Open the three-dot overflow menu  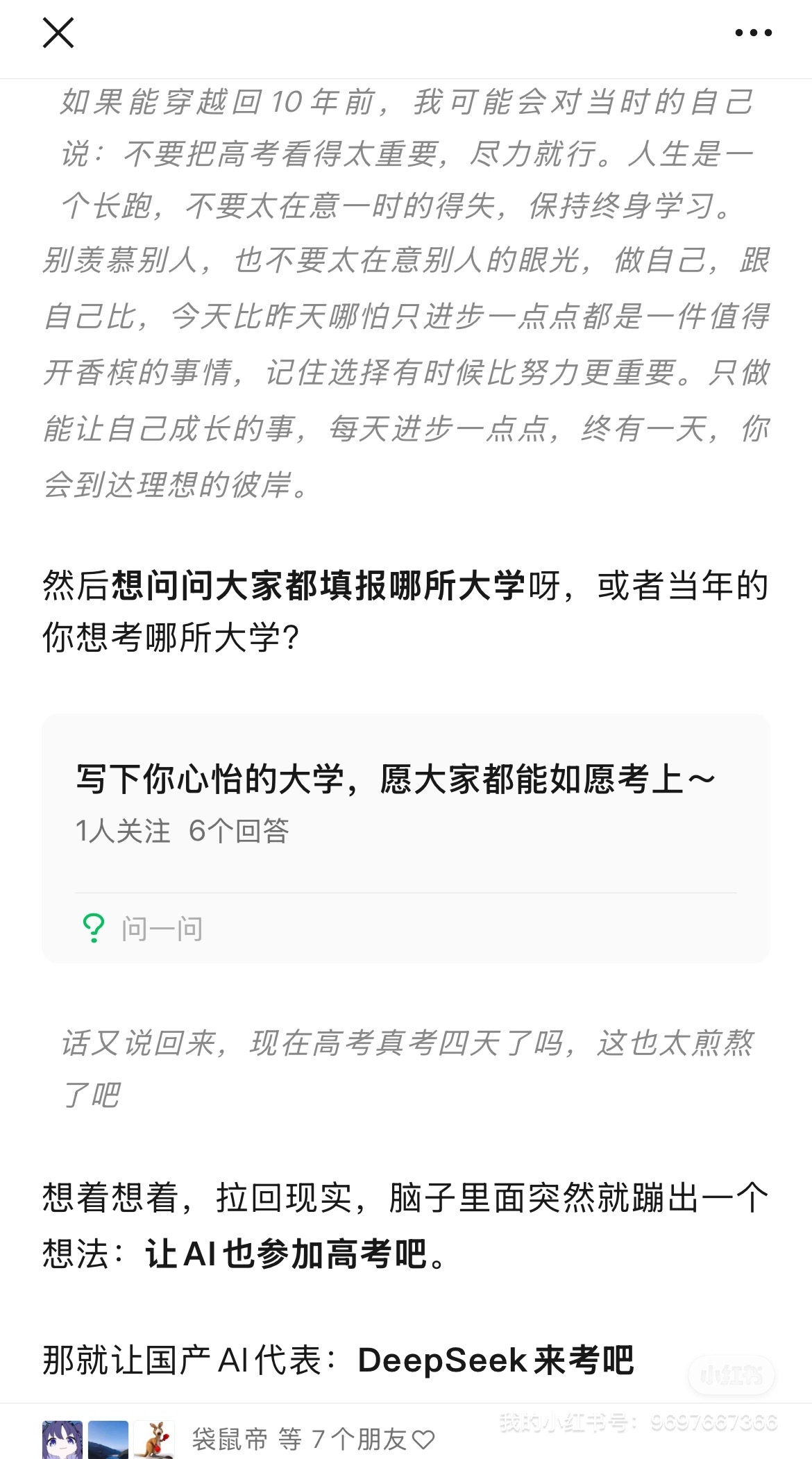click(753, 33)
